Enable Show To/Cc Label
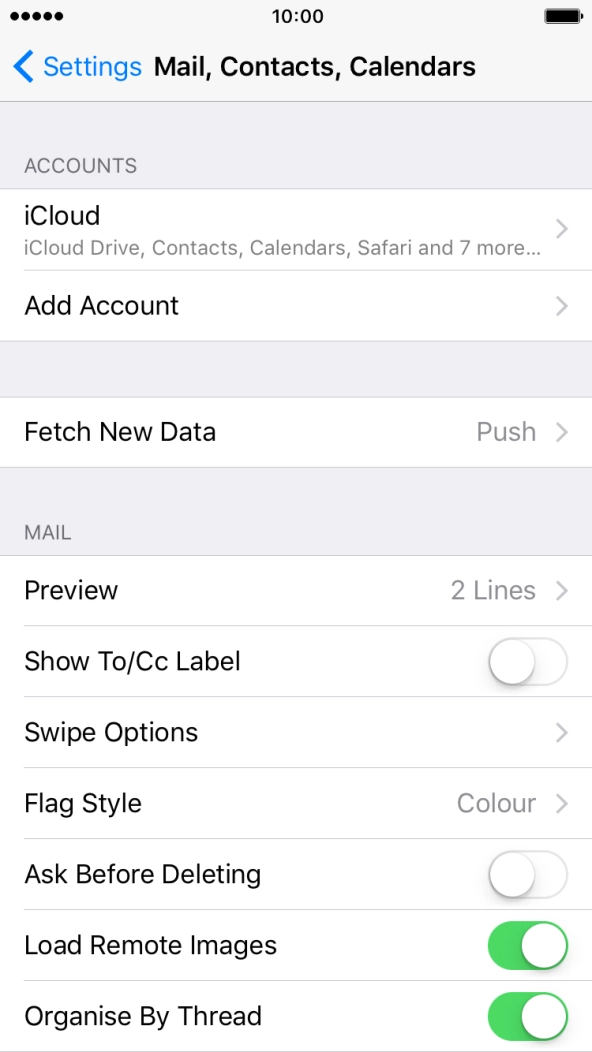The image size is (592, 1052). click(x=528, y=662)
